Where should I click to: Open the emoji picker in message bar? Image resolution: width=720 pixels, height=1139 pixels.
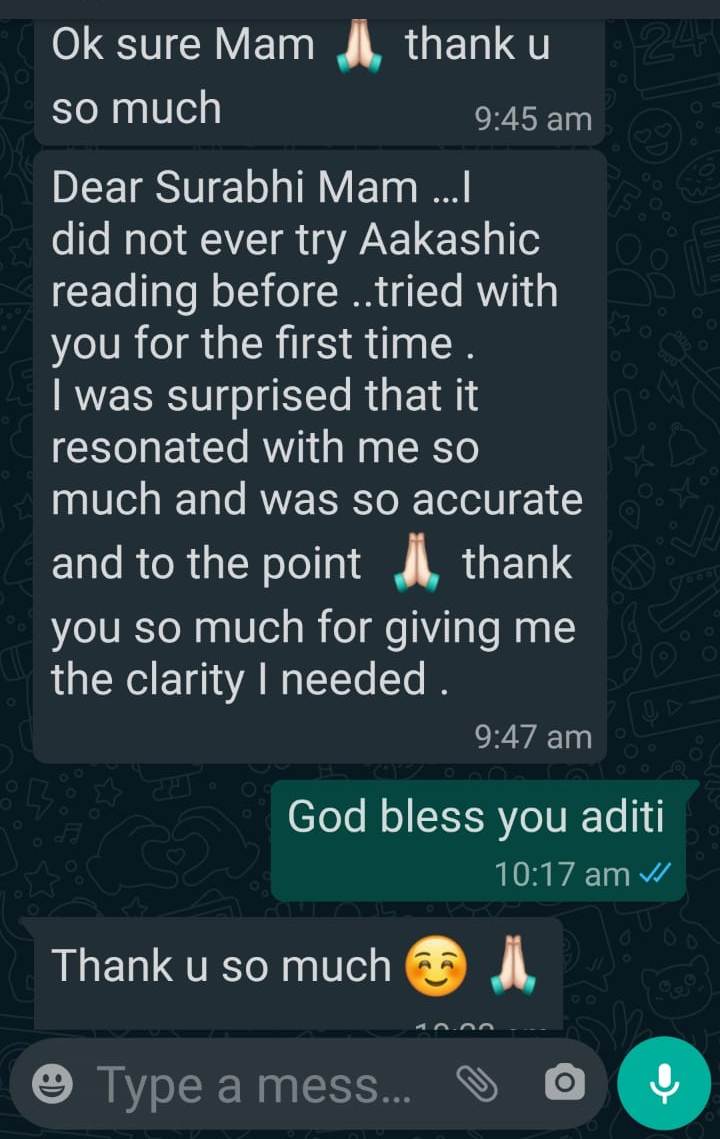coord(52,1084)
